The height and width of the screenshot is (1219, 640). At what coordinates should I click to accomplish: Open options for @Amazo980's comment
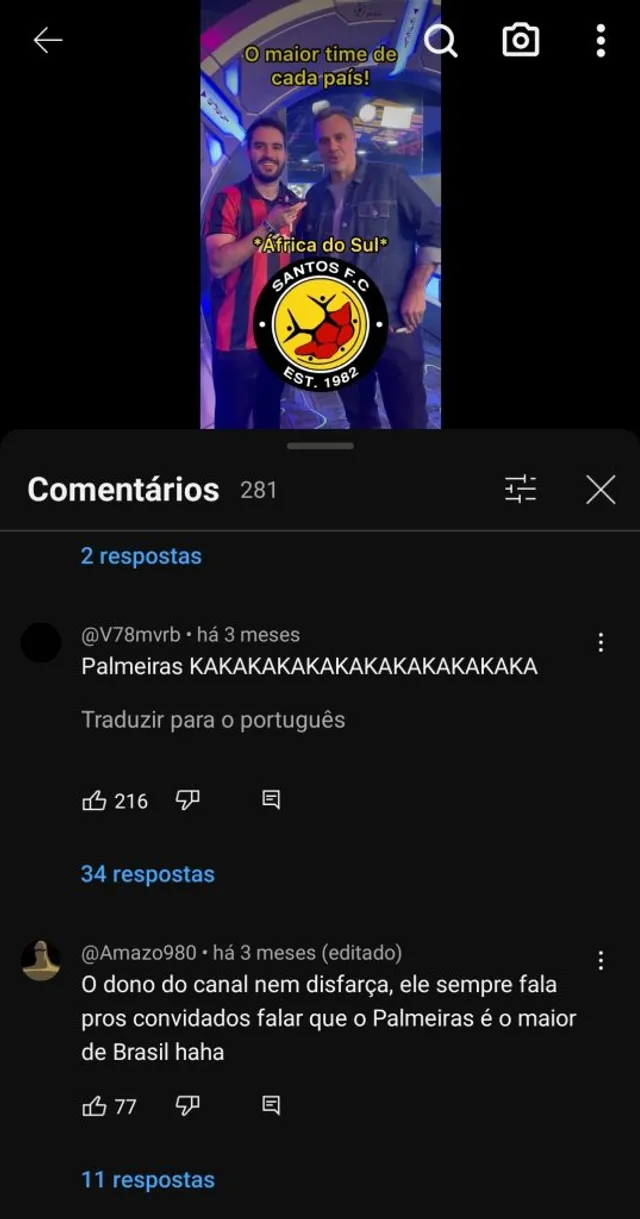pyautogui.click(x=600, y=961)
